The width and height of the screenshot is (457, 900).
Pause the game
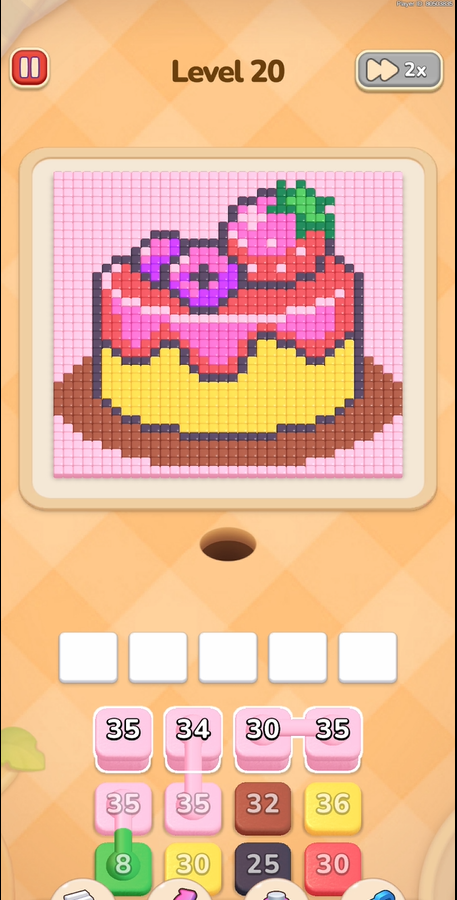click(x=29, y=68)
